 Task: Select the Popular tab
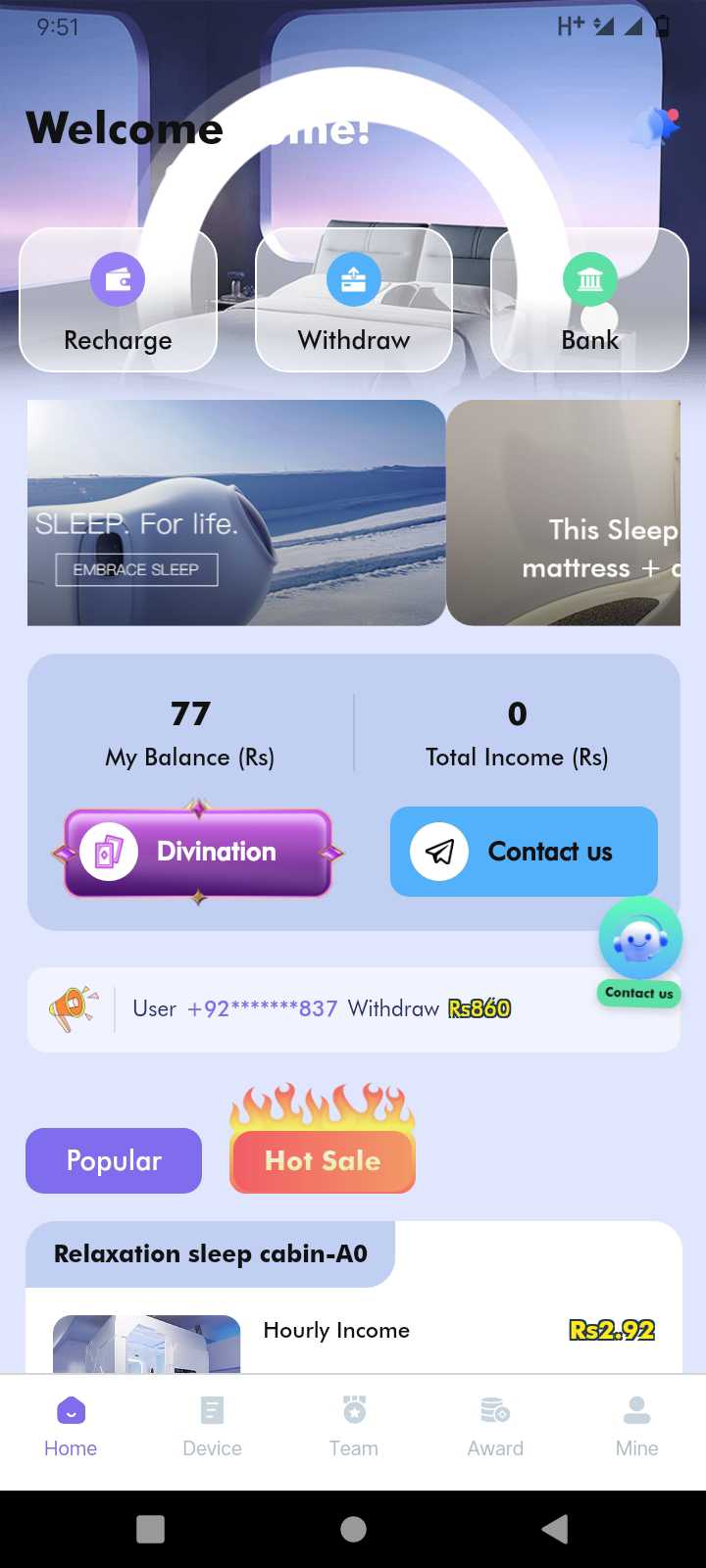[x=114, y=1160]
